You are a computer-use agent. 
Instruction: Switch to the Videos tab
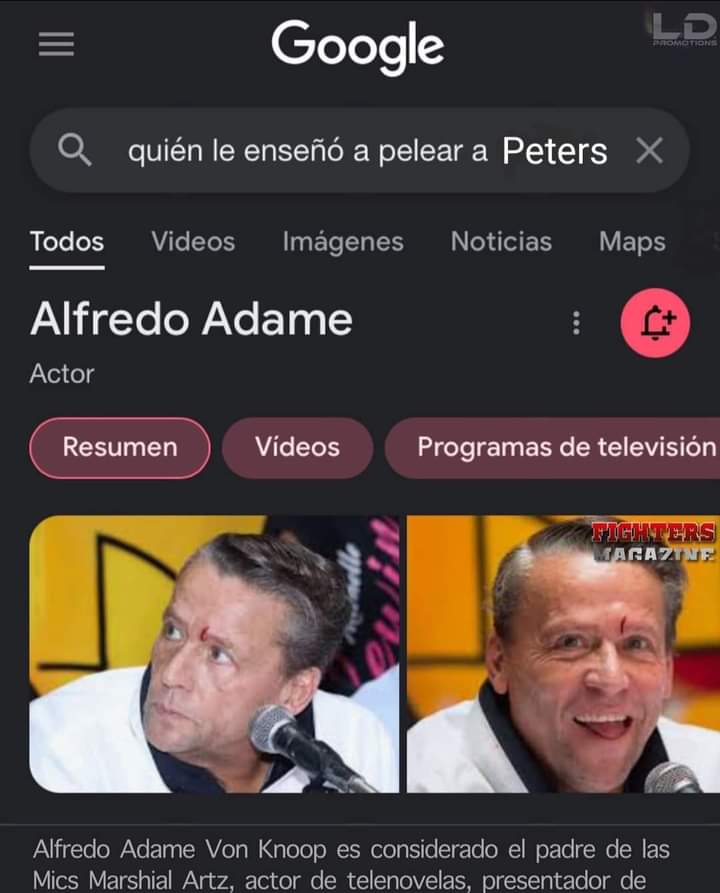[x=193, y=242]
